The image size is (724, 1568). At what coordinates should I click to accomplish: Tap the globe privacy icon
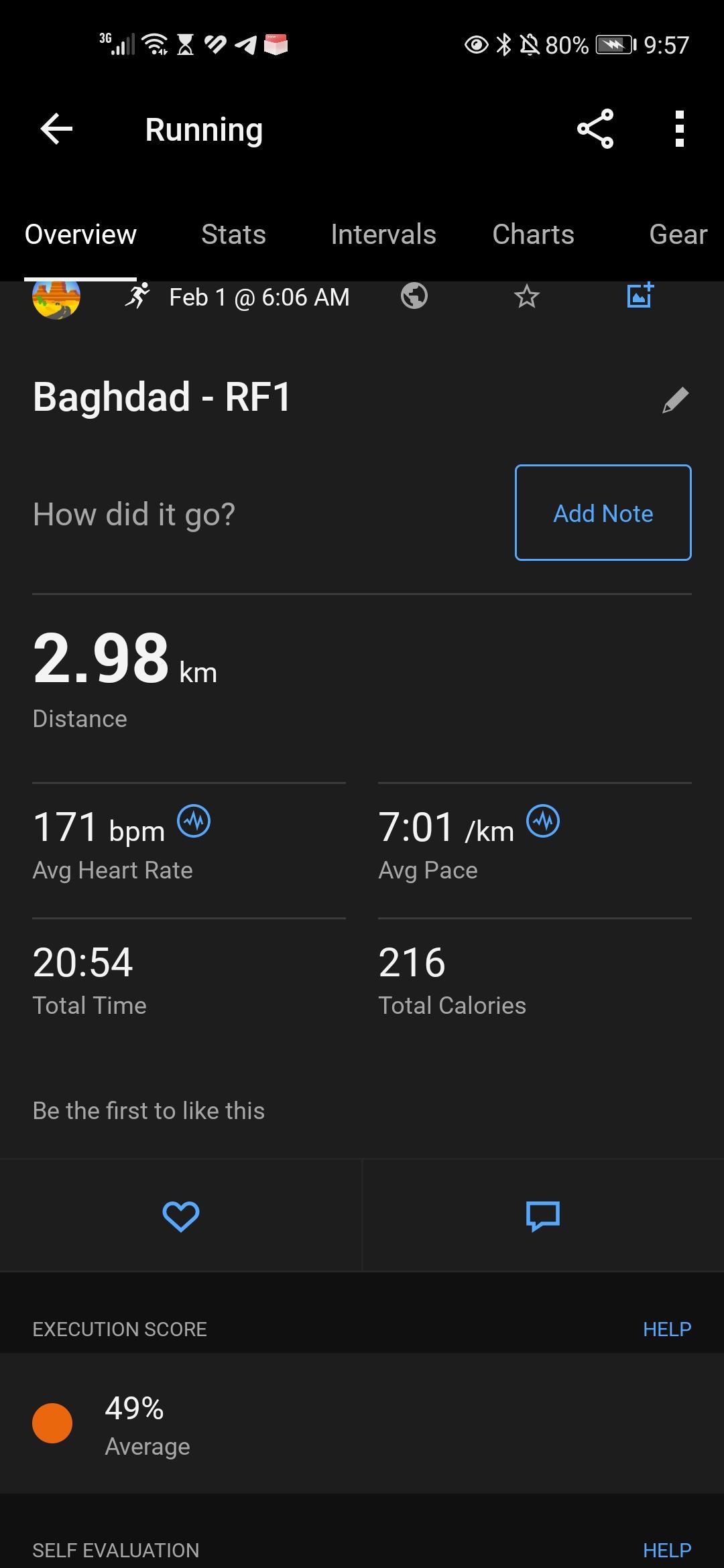tap(414, 296)
